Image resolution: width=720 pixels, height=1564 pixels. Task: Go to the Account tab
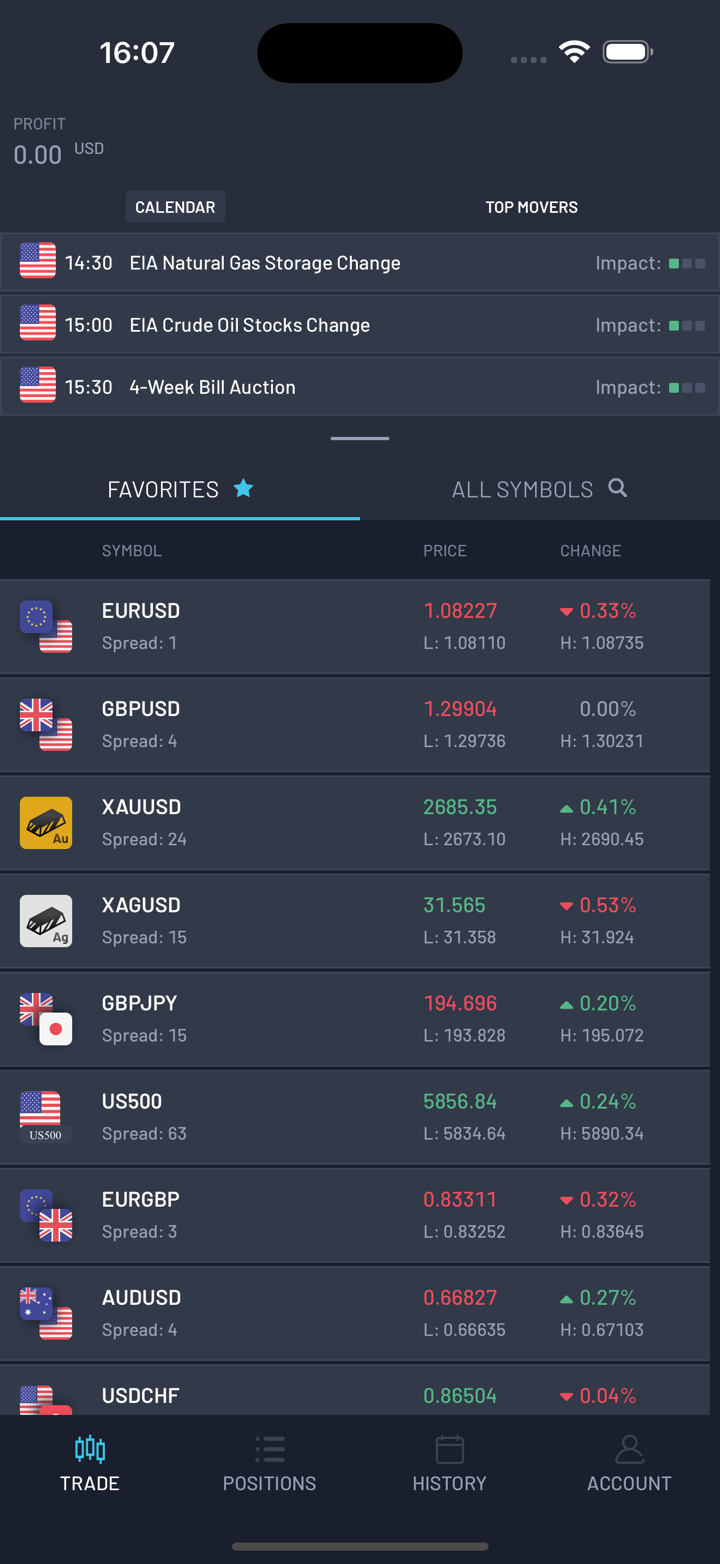pyautogui.click(x=629, y=1464)
